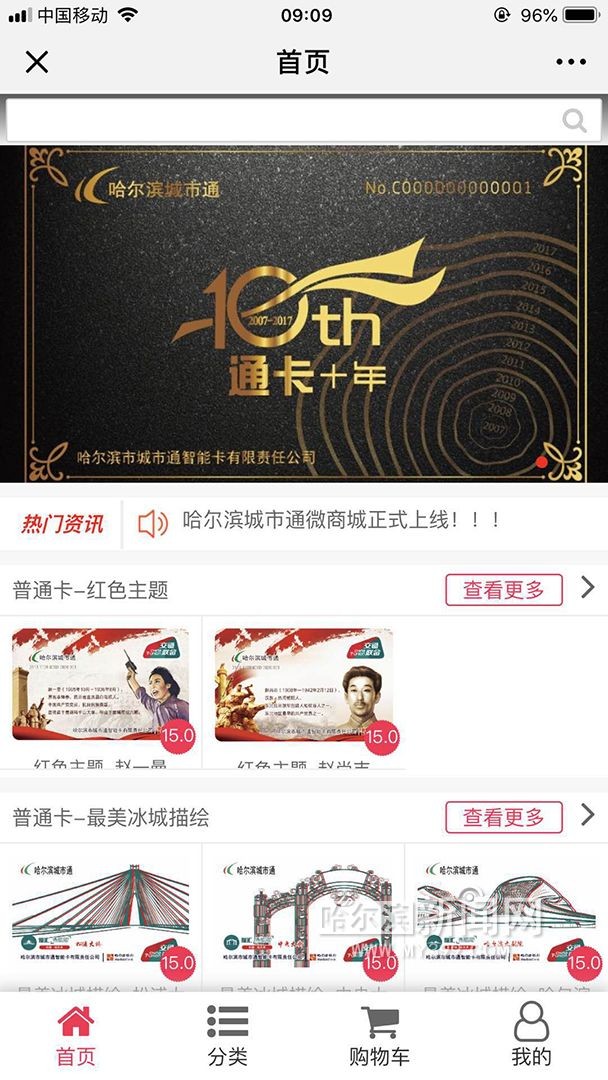The image size is (608, 1080).
Task: Open the 10th anniversary card banner
Action: (304, 313)
